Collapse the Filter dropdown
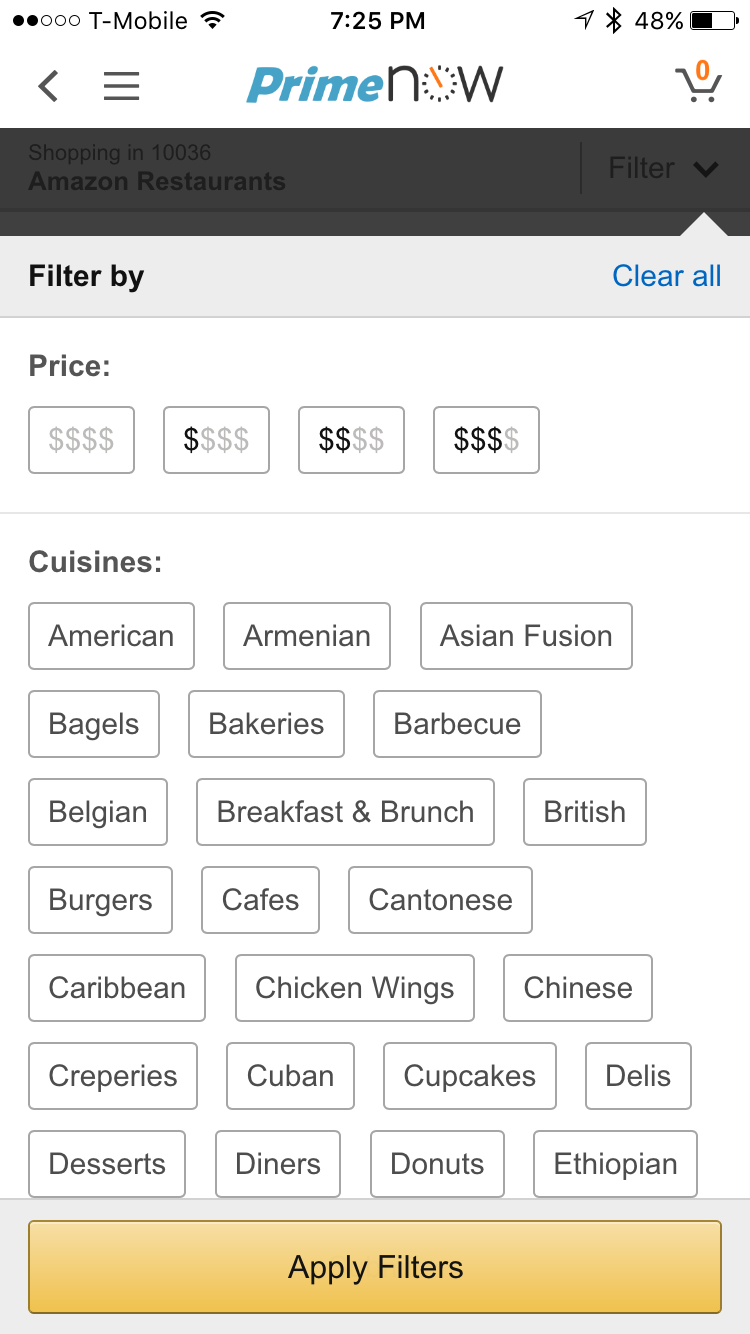The image size is (750, 1334). [x=664, y=168]
